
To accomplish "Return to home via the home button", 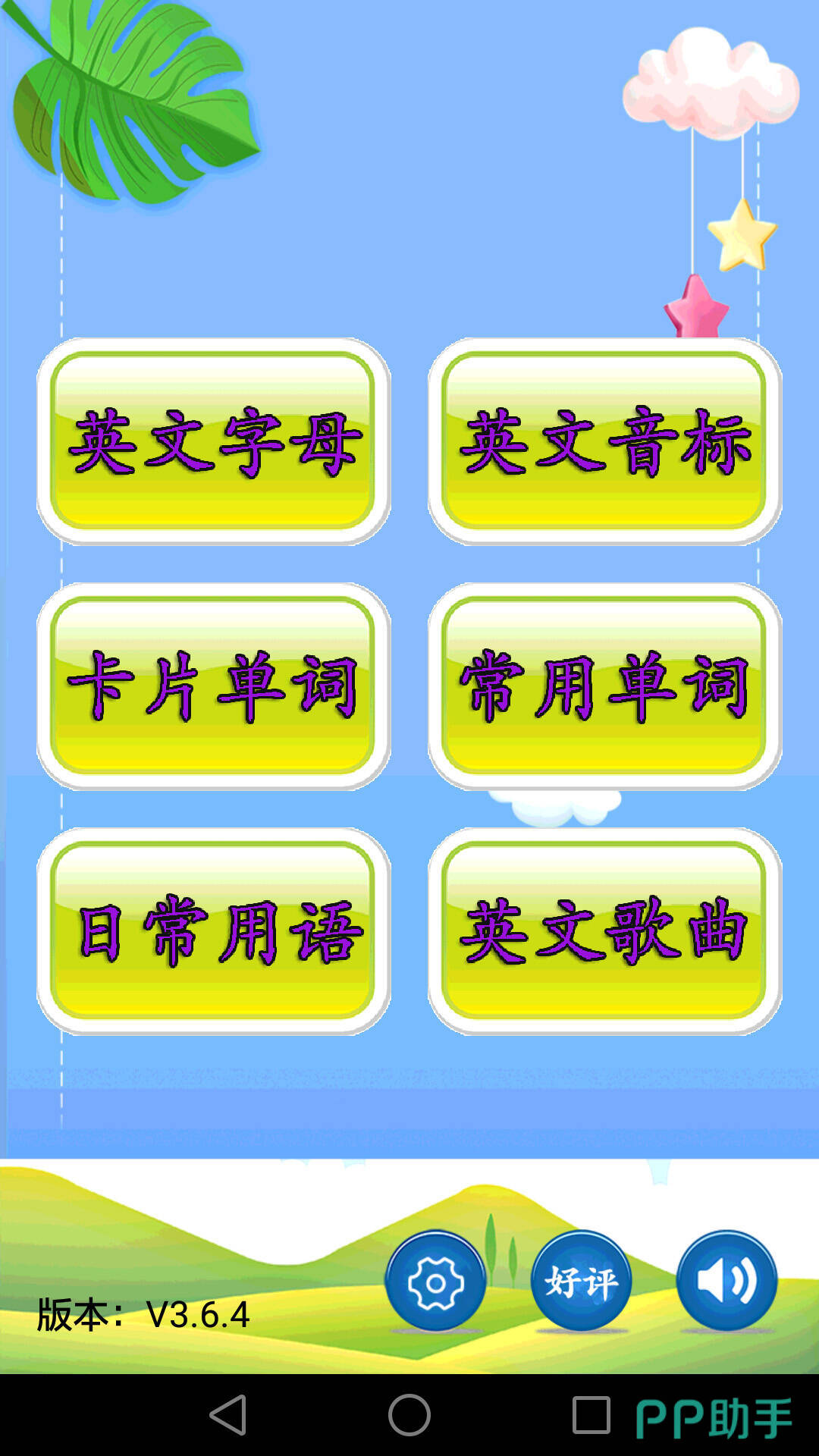I will [409, 1415].
